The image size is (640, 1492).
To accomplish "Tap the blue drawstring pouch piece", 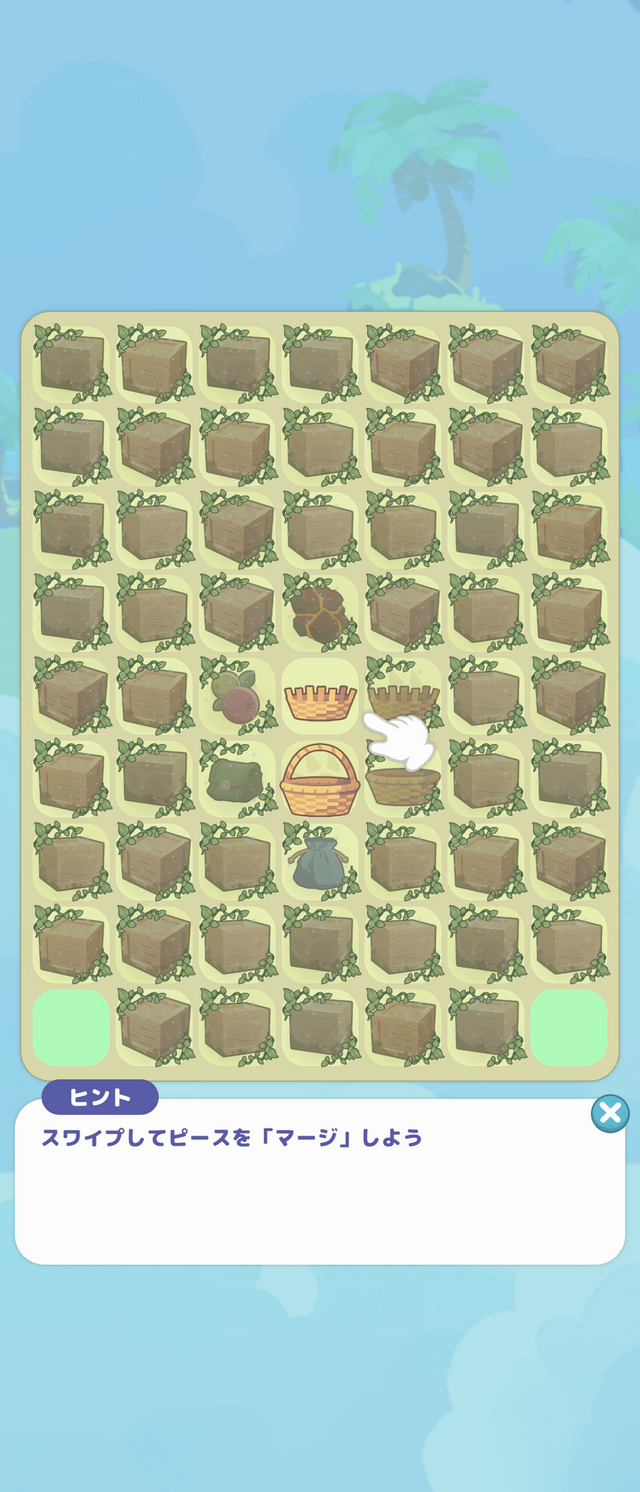I will tap(318, 864).
